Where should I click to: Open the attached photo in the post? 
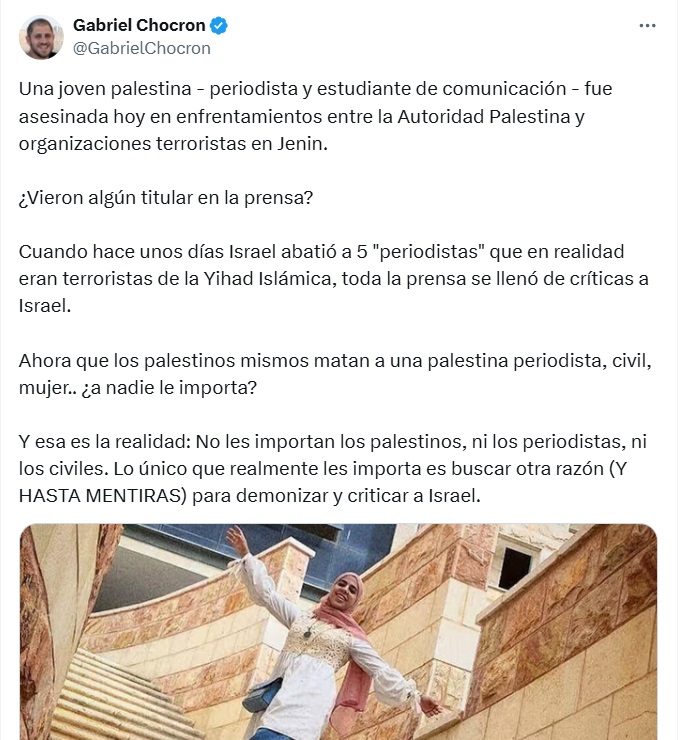point(338,632)
